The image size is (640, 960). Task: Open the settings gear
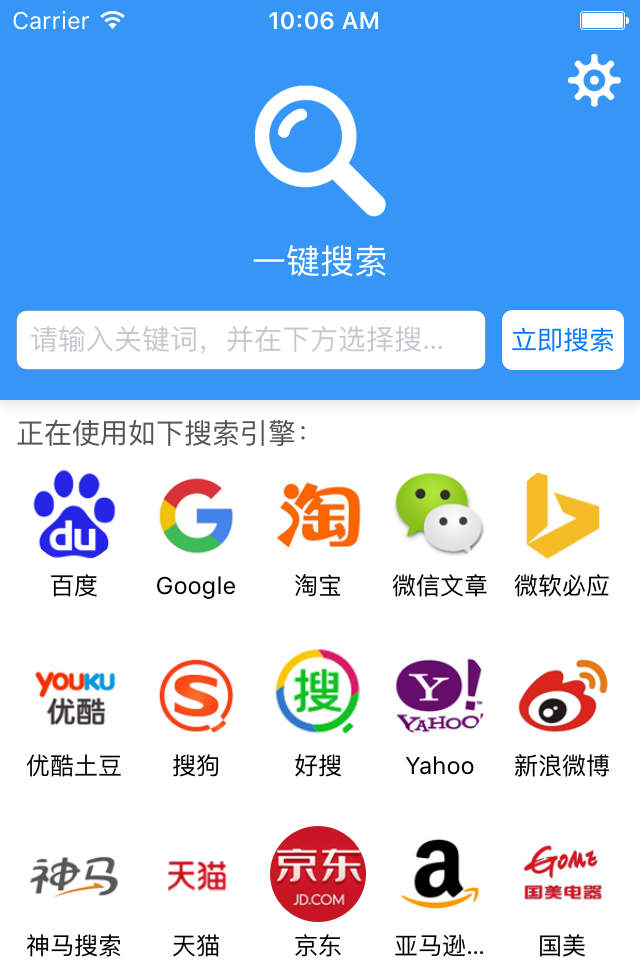(594, 80)
